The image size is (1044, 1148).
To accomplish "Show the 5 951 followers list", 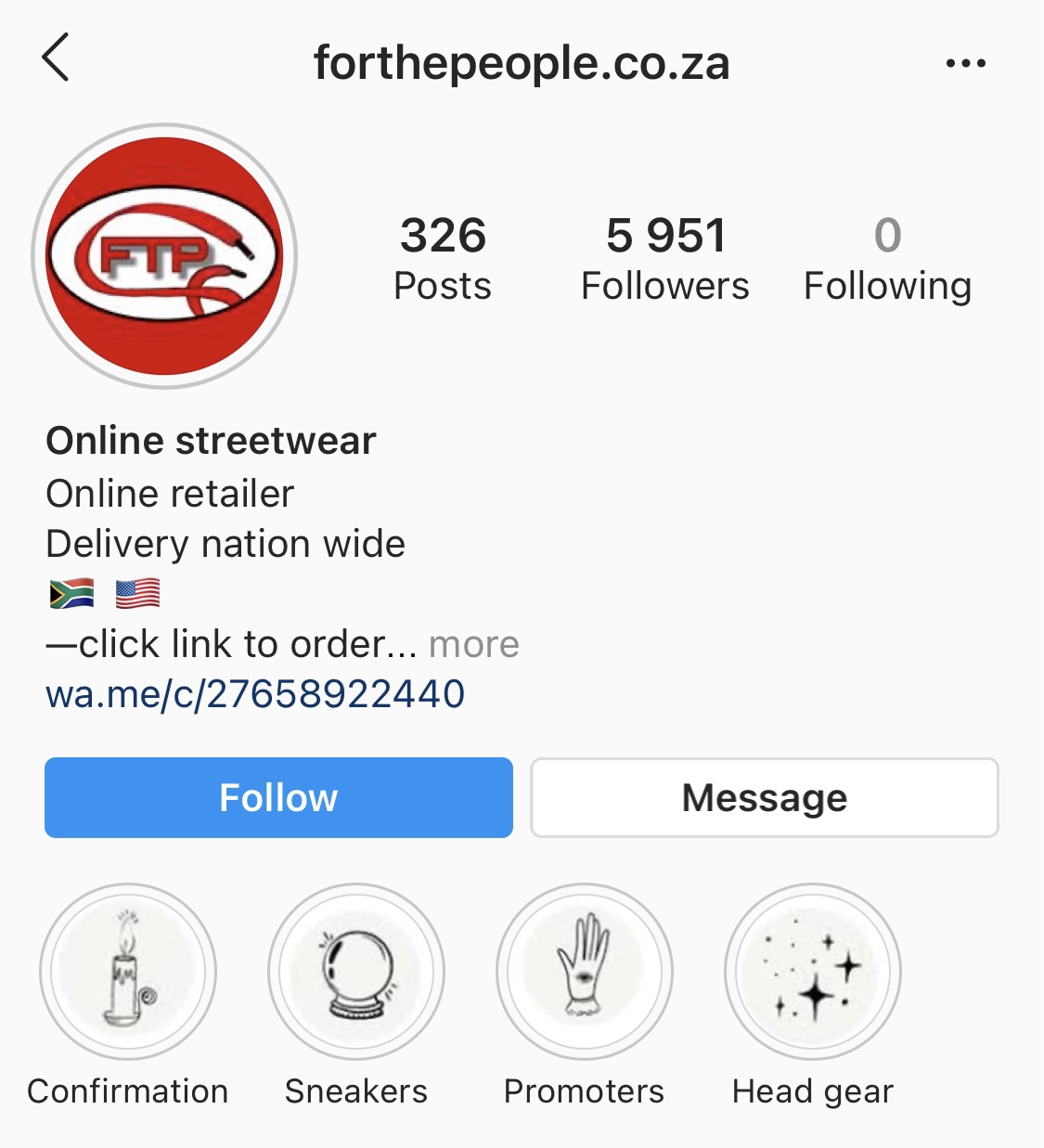I will pos(664,258).
